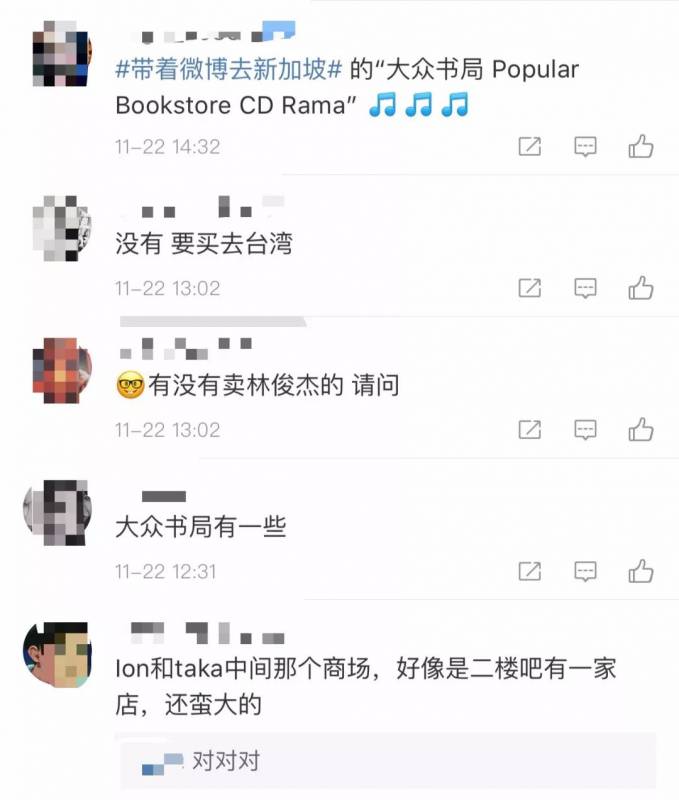
Task: Like the 大众书局有一些 comment
Action: click(641, 572)
